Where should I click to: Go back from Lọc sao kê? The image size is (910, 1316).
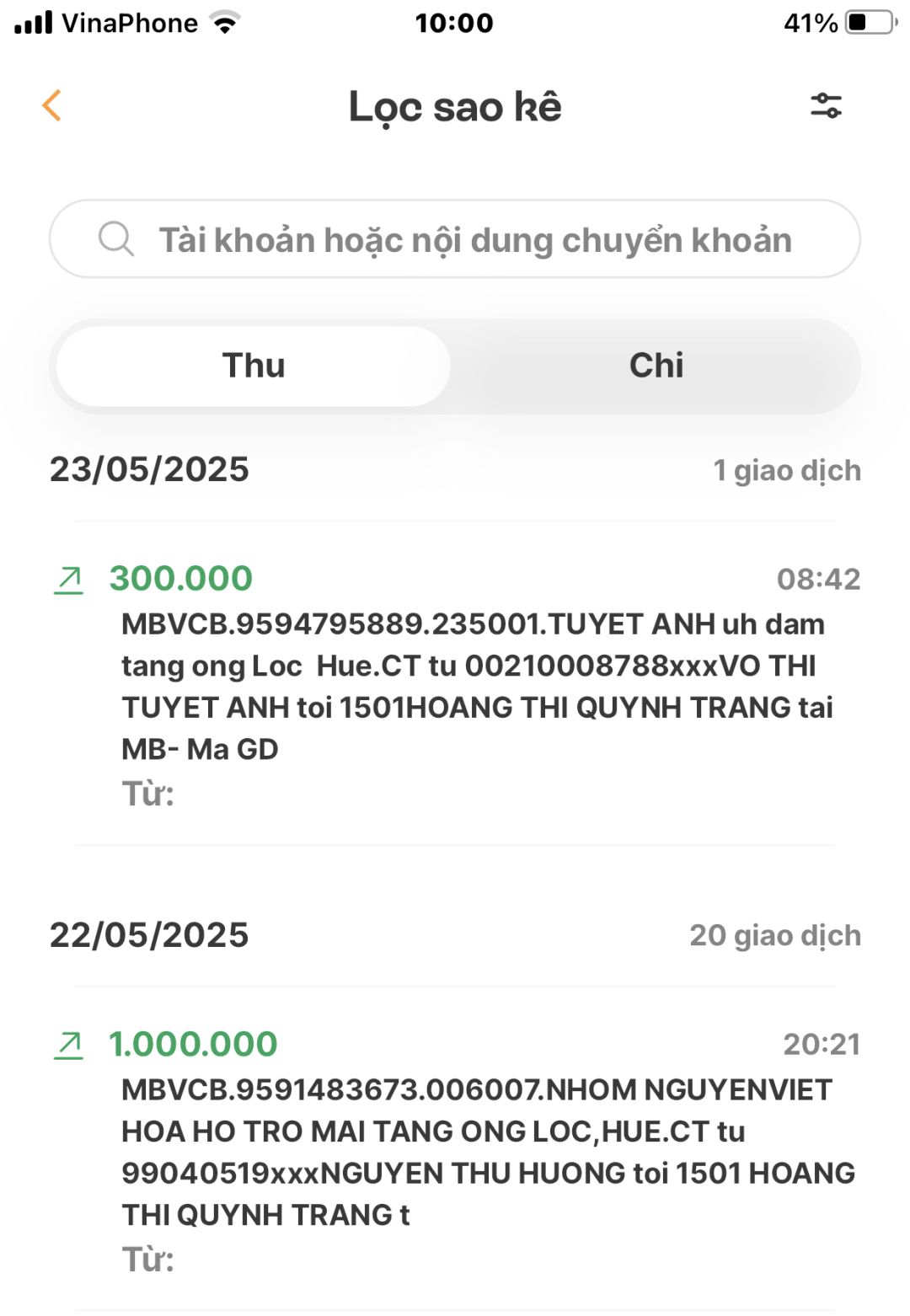(x=52, y=106)
